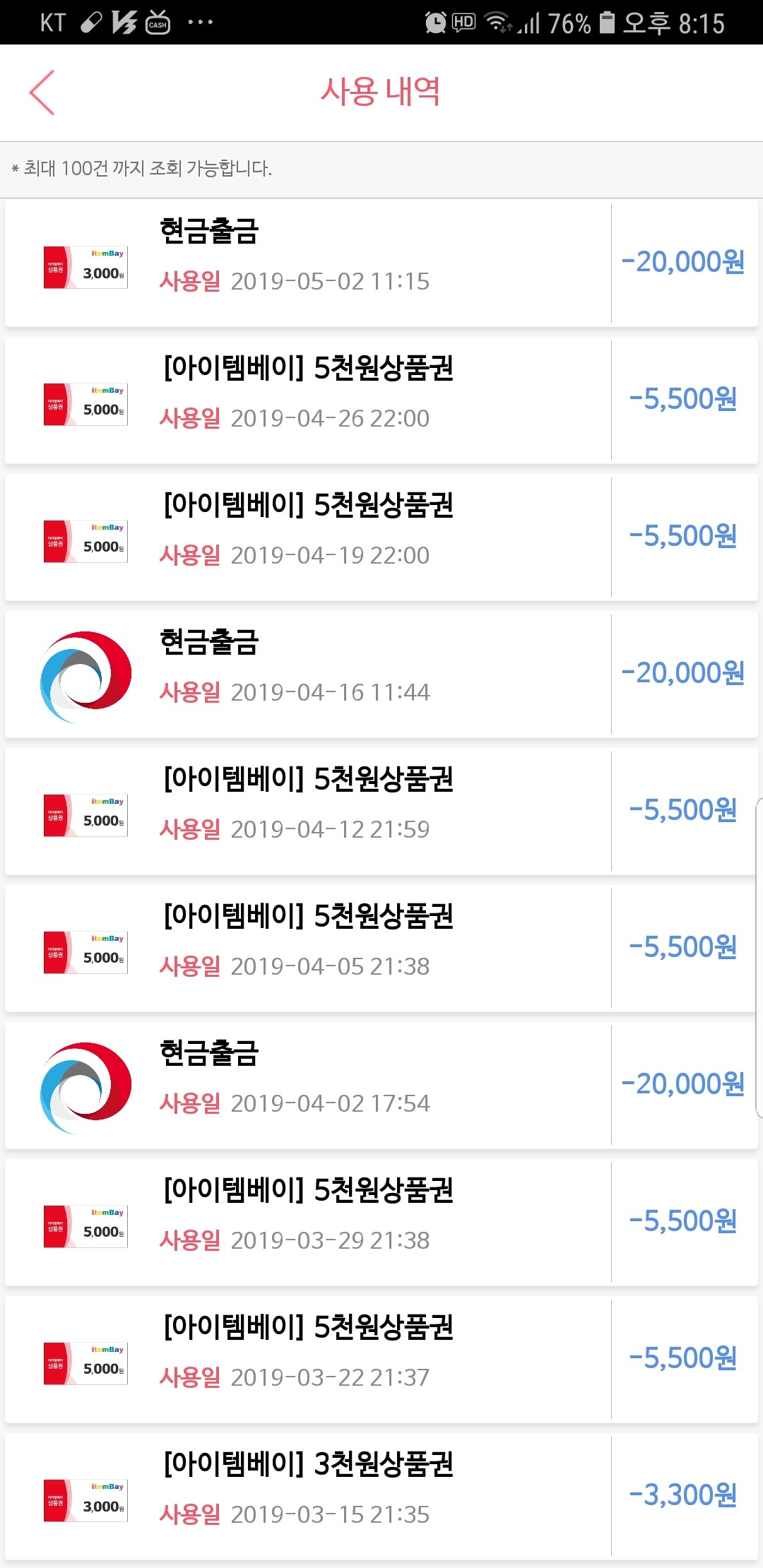The width and height of the screenshot is (763, 1568).
Task: Go back using the pink arrow
Action: pos(42,93)
